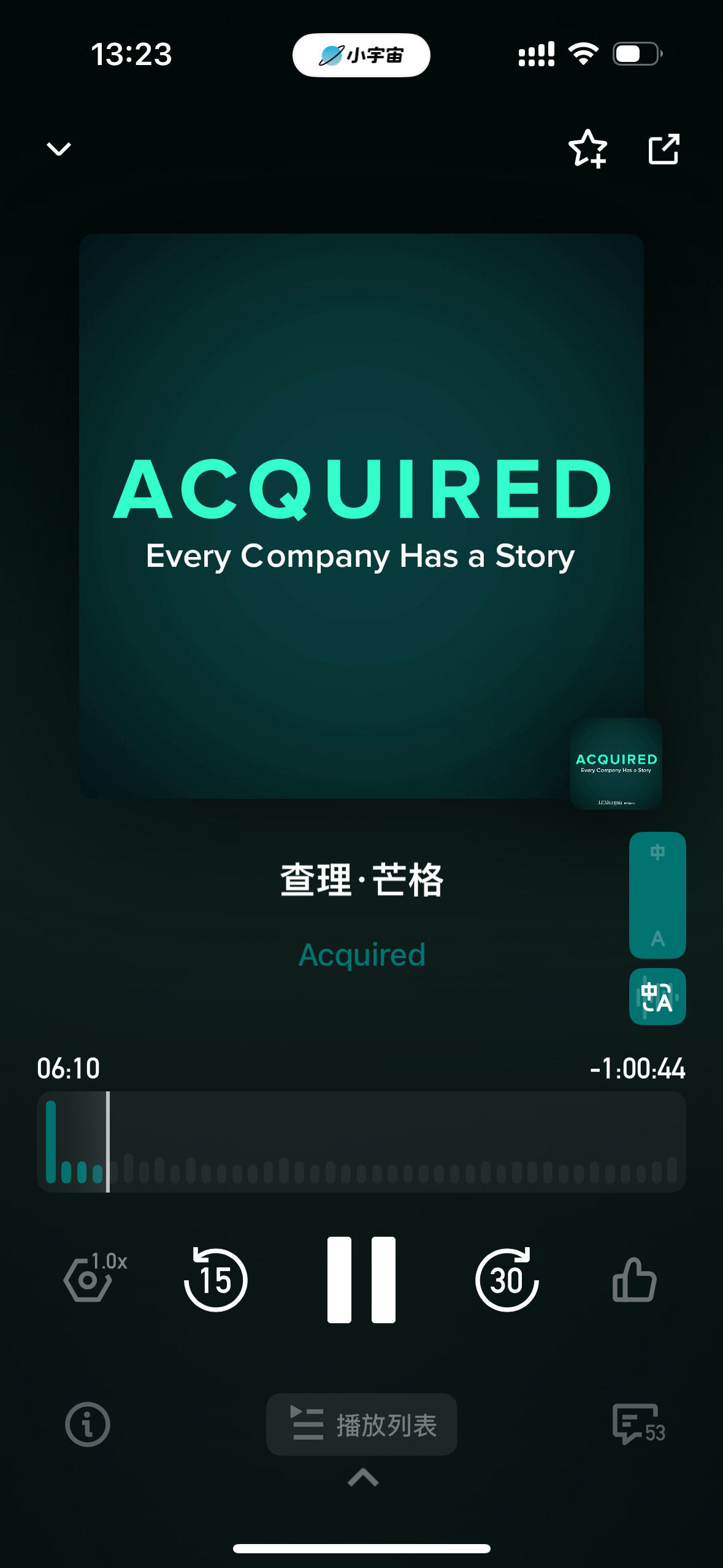The height and width of the screenshot is (1568, 723).
Task: Pause the episode
Action: (x=361, y=1280)
